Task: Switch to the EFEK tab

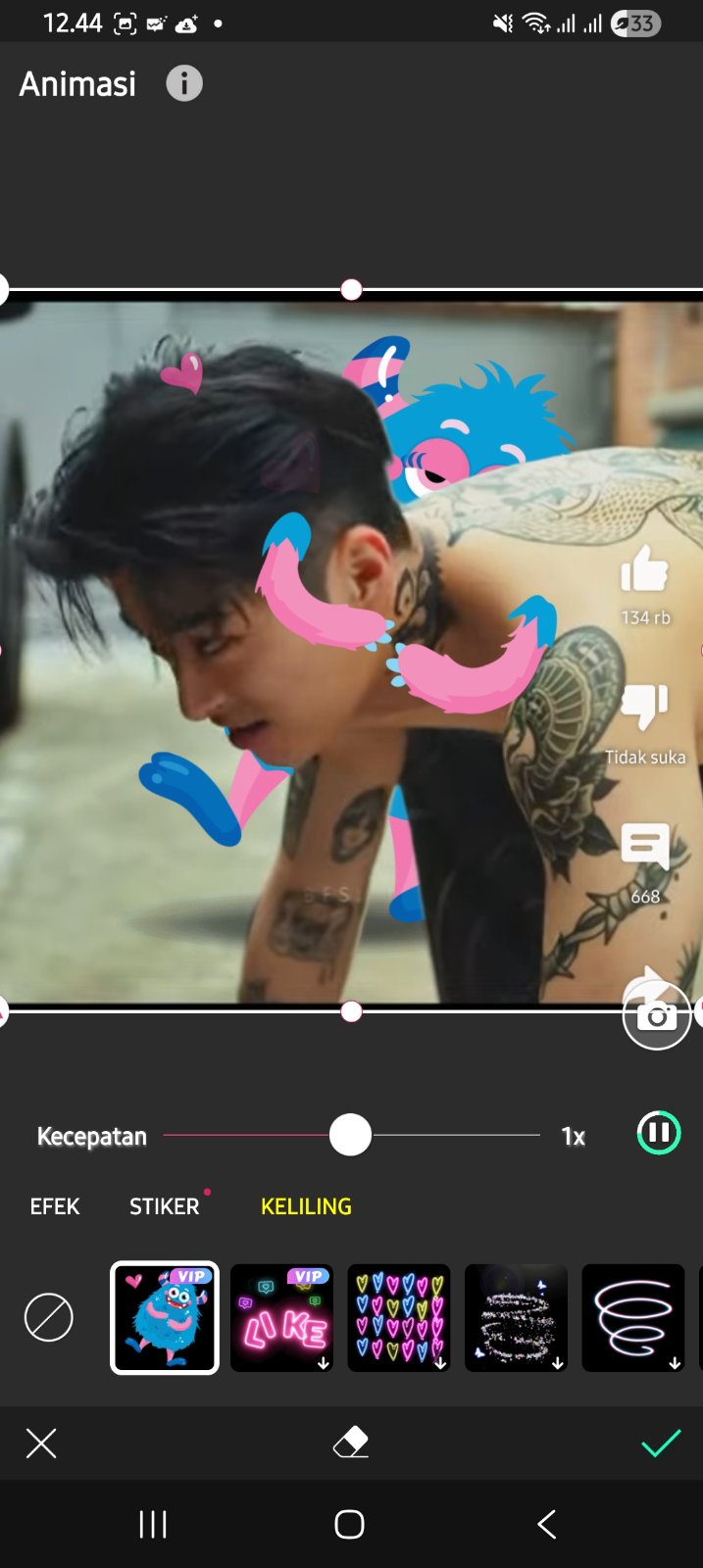Action: 55,1206
